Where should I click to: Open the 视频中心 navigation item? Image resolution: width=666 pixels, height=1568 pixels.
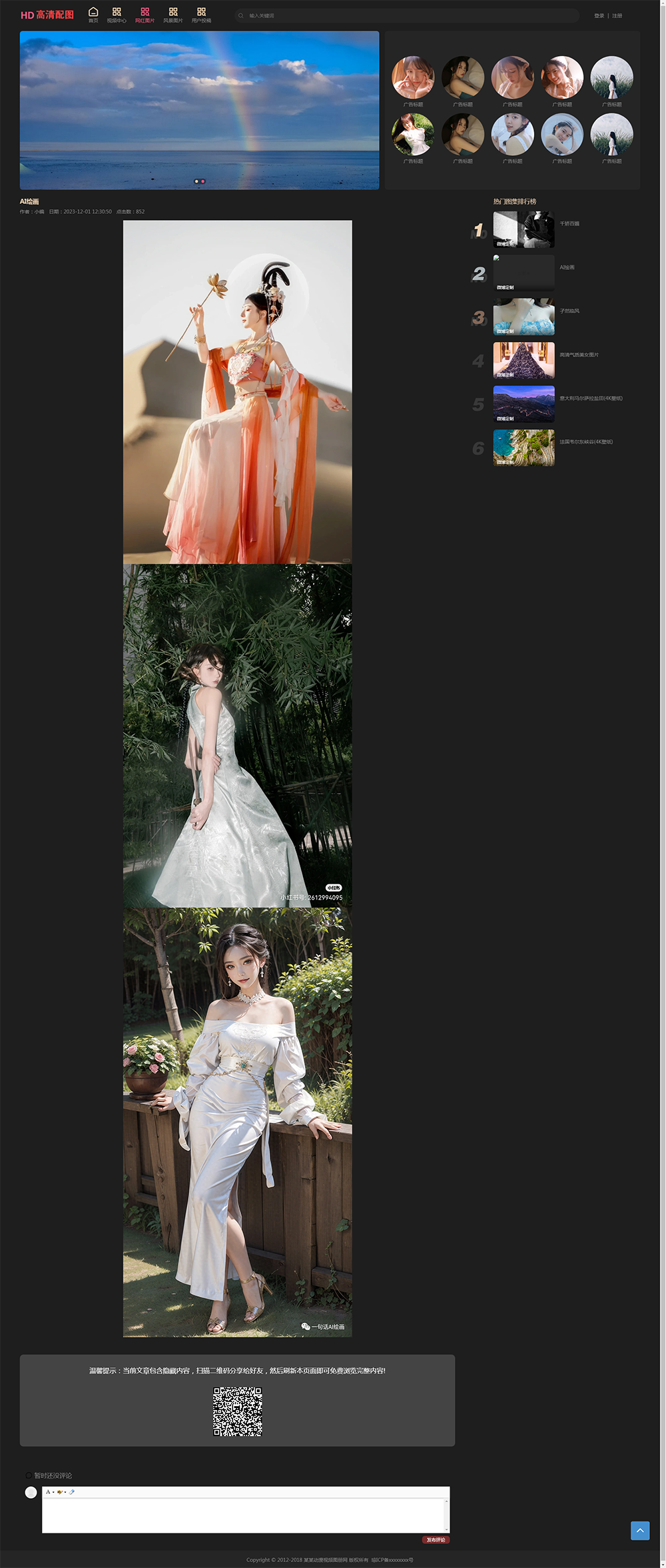tap(117, 15)
